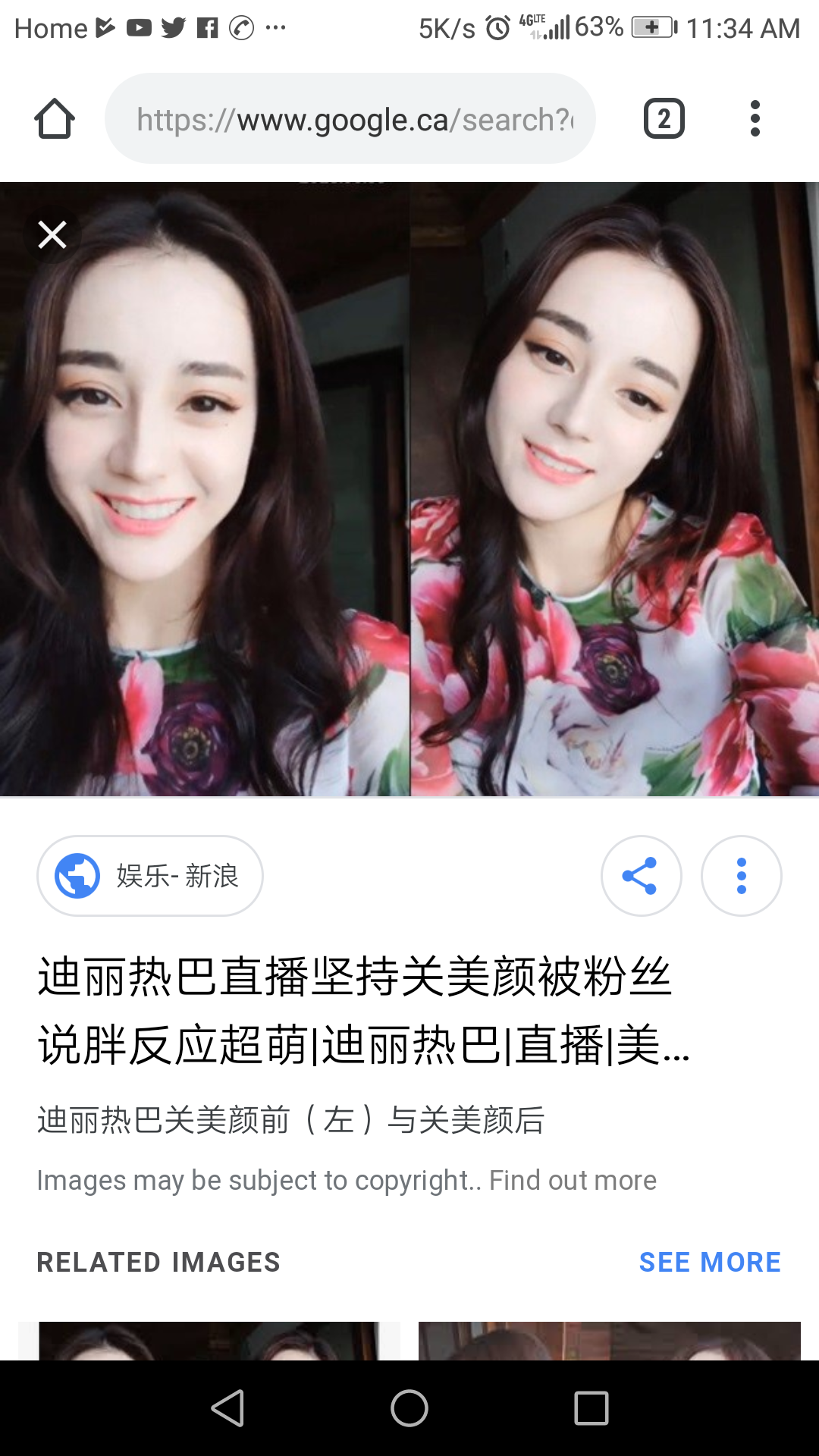This screenshot has width=819, height=1456.
Task: Open the recent apps overview
Action: (x=591, y=1408)
